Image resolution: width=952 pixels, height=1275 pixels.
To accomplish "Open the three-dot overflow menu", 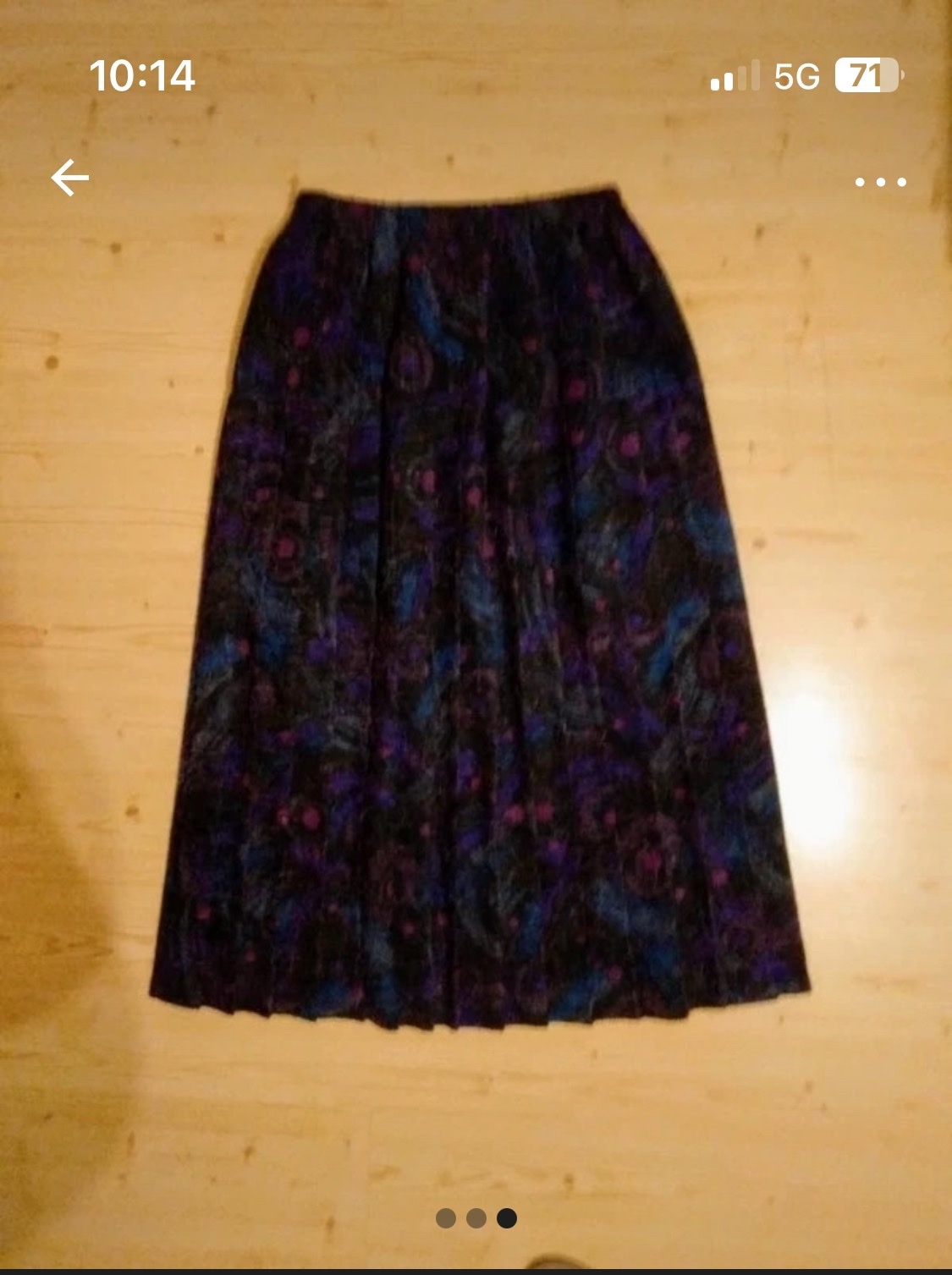I will coord(880,182).
